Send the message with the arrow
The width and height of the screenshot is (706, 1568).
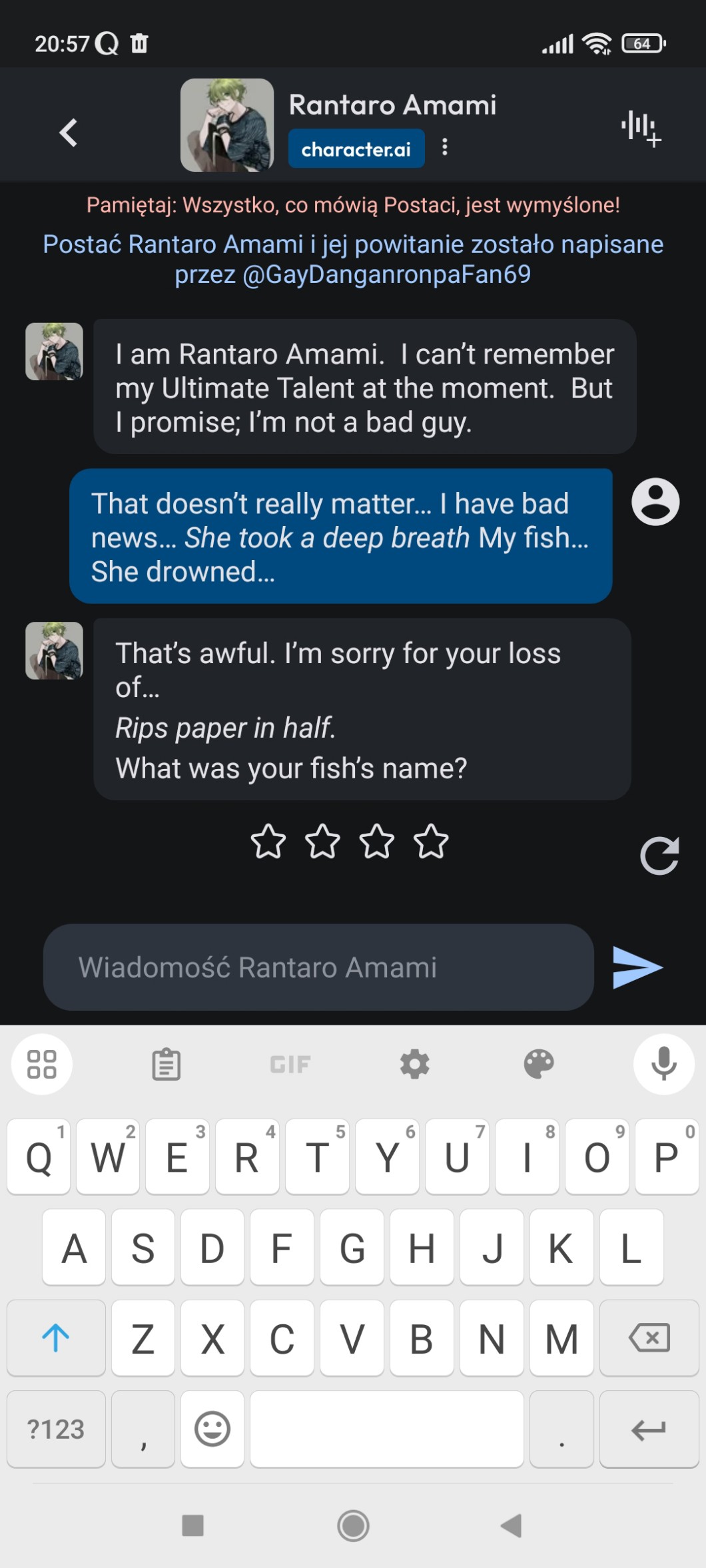pos(637,967)
